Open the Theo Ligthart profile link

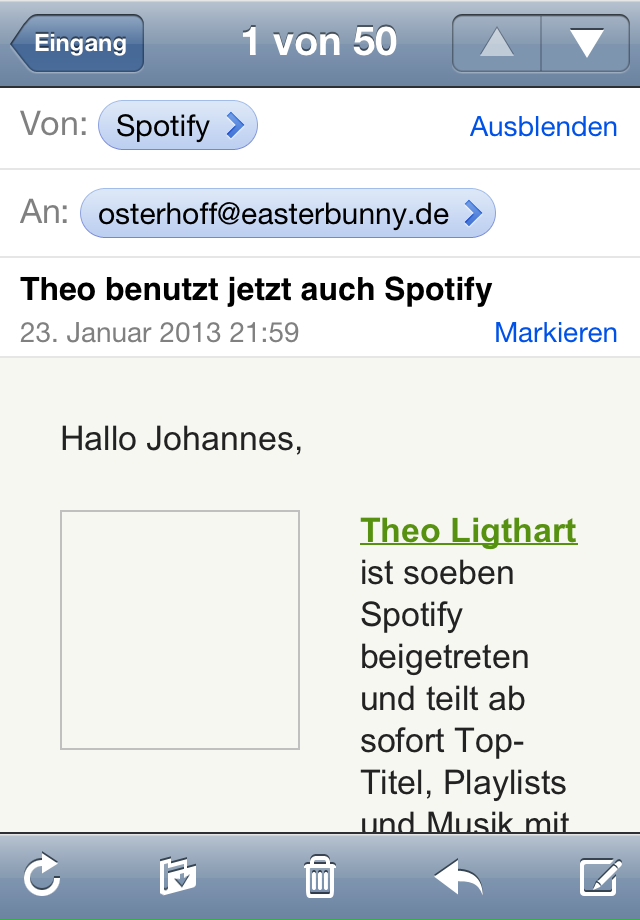(468, 530)
